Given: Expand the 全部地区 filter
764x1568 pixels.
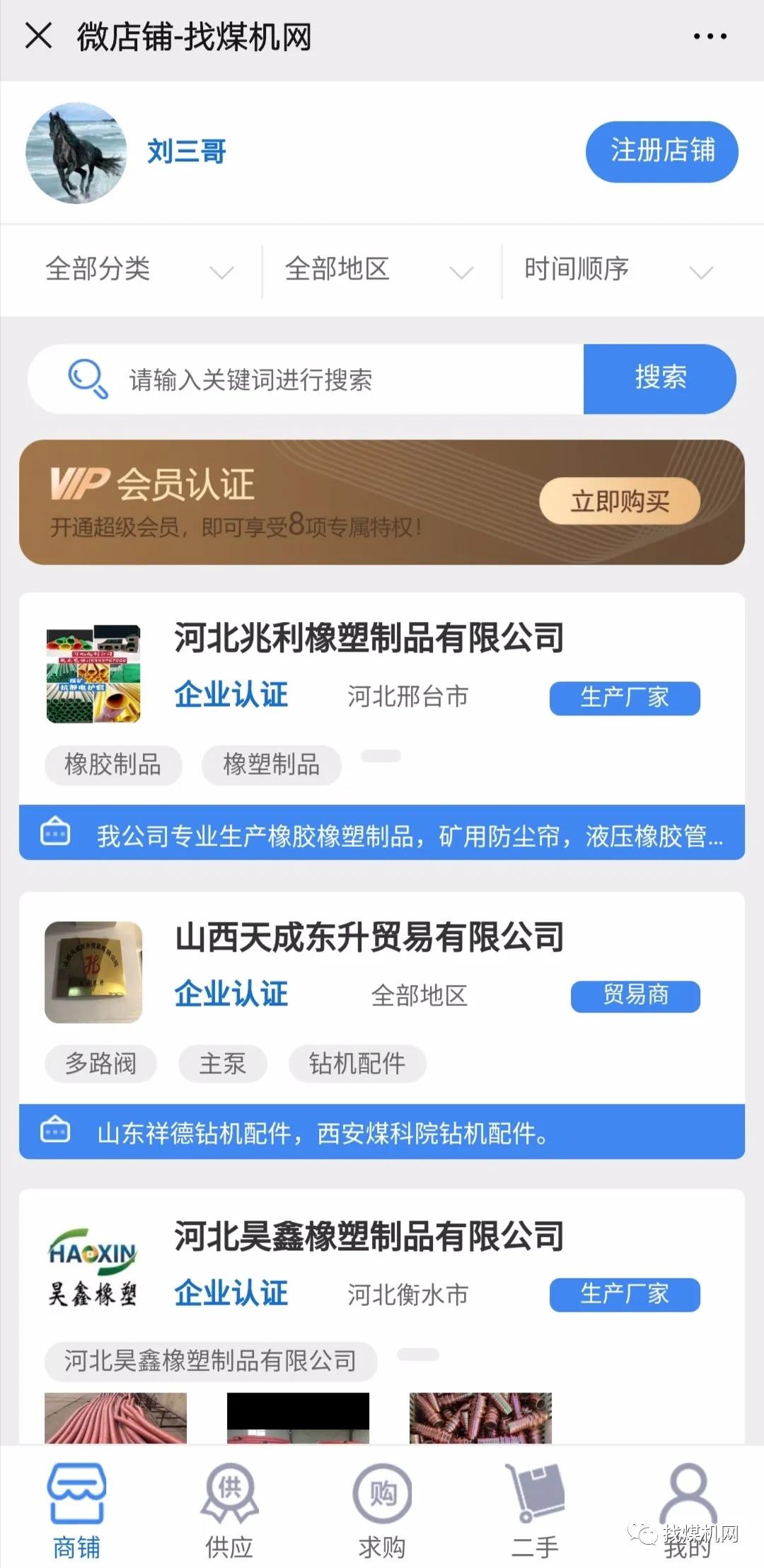Looking at the screenshot, I should point(378,270).
